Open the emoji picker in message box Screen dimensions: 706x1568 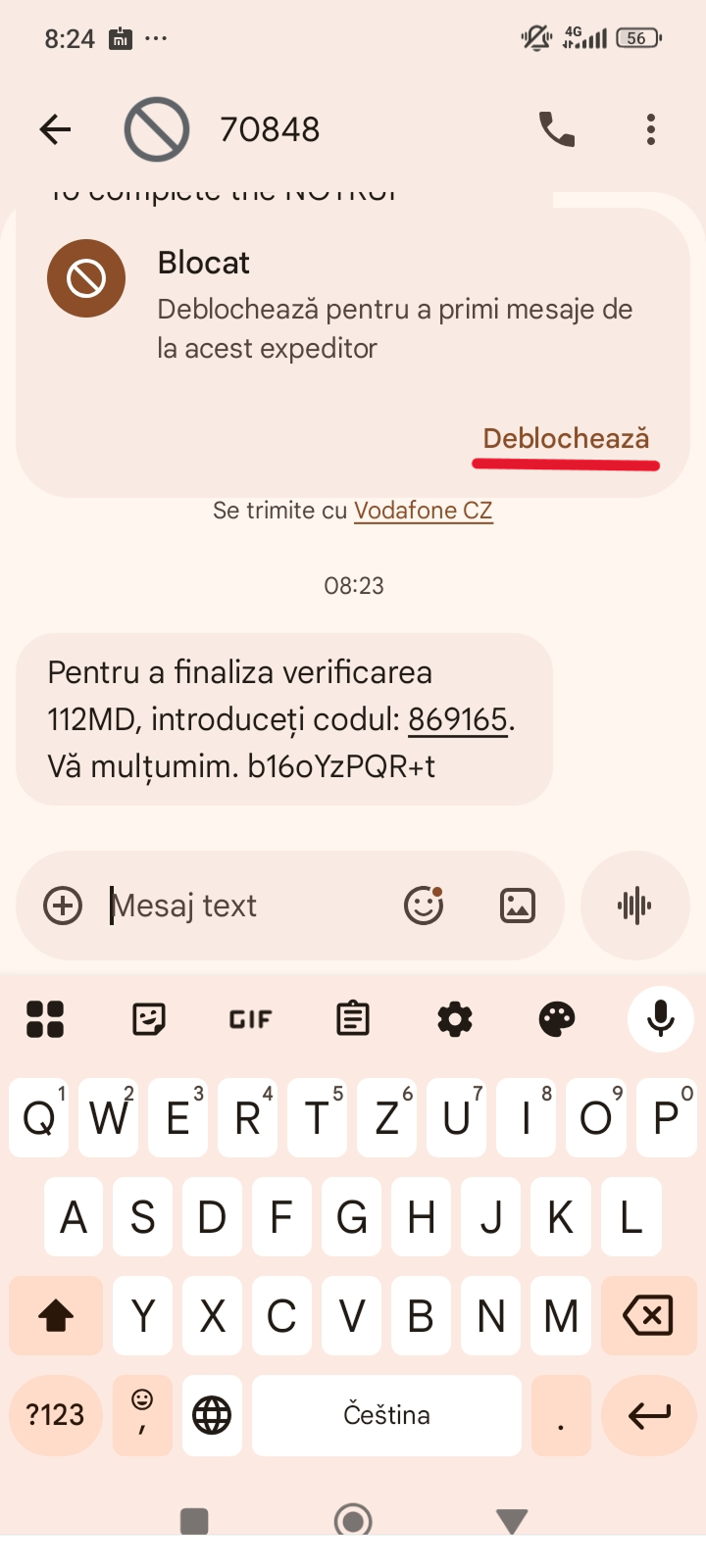[x=424, y=906]
